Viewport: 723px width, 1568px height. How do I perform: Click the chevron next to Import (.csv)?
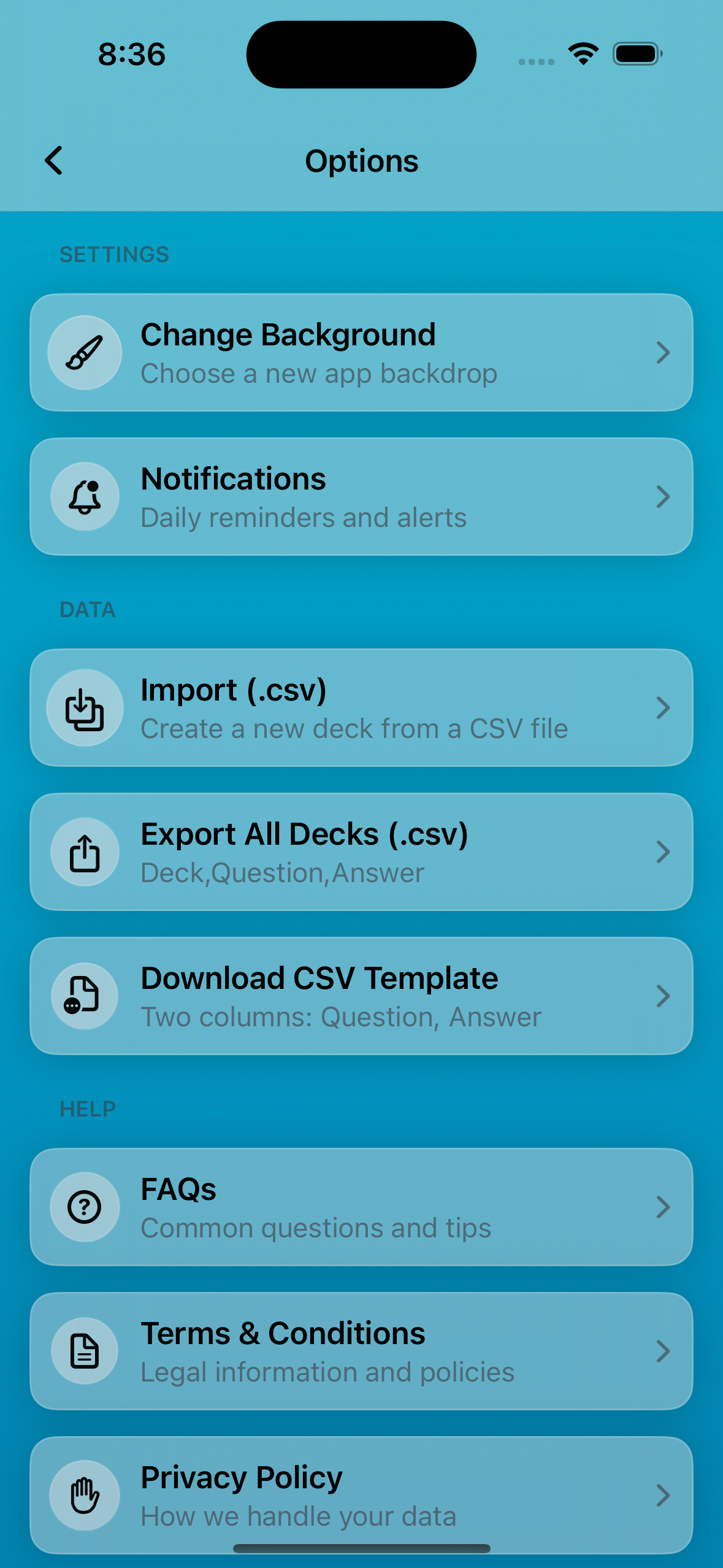pyautogui.click(x=664, y=707)
